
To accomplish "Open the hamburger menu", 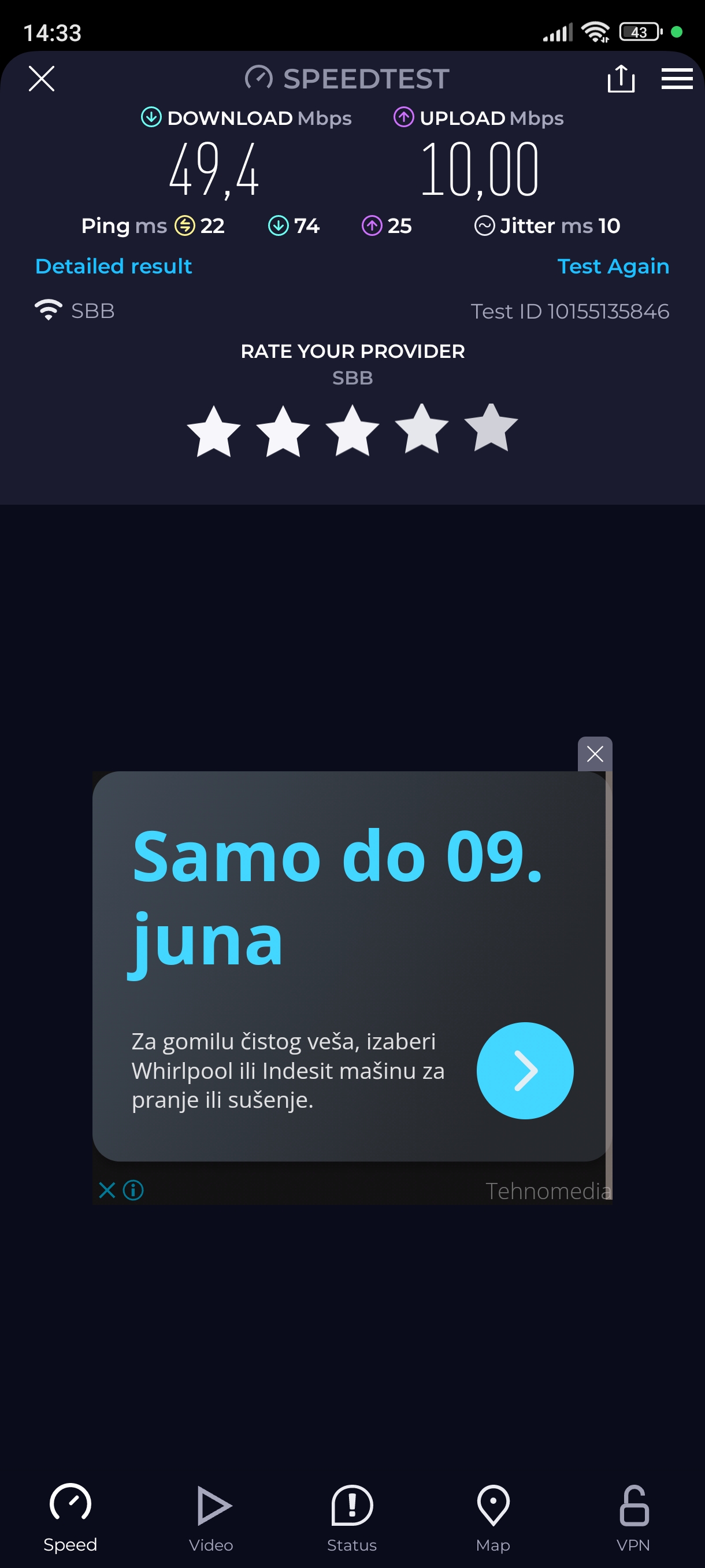I will 677,79.
